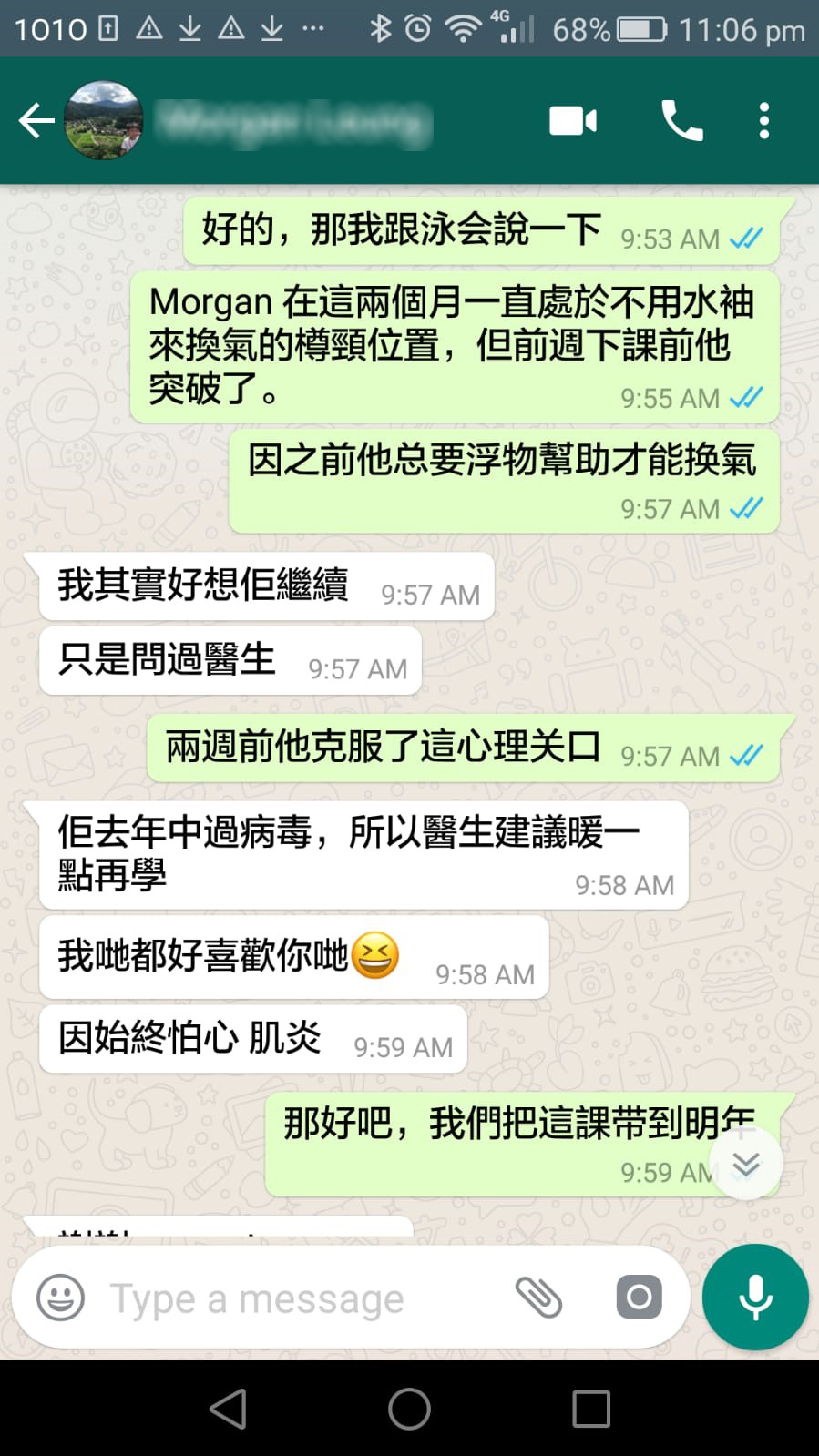
Task: Open the emoji picker
Action: click(x=60, y=1298)
